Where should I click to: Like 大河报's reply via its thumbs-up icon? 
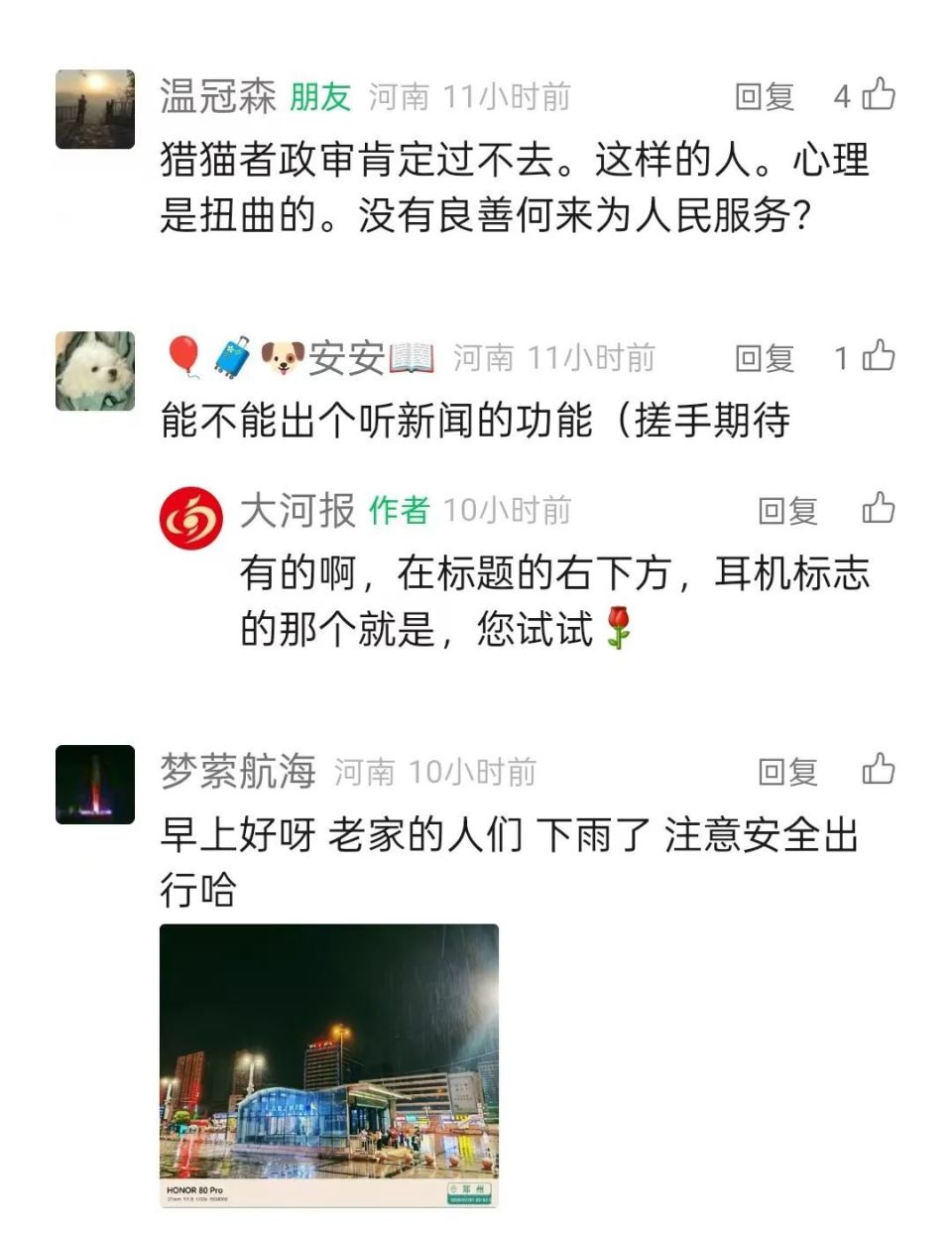pos(879,508)
